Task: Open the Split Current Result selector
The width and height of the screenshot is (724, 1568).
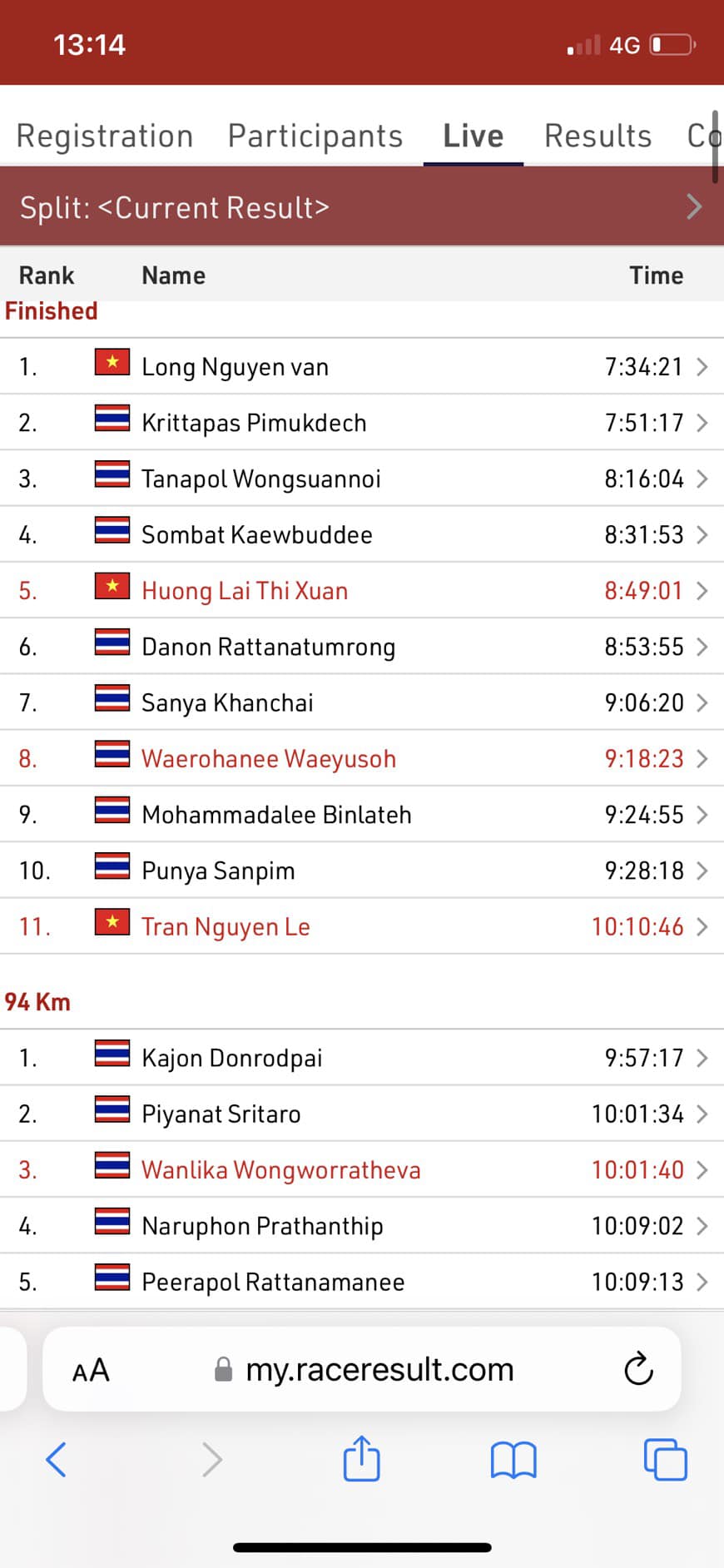Action: click(x=362, y=206)
